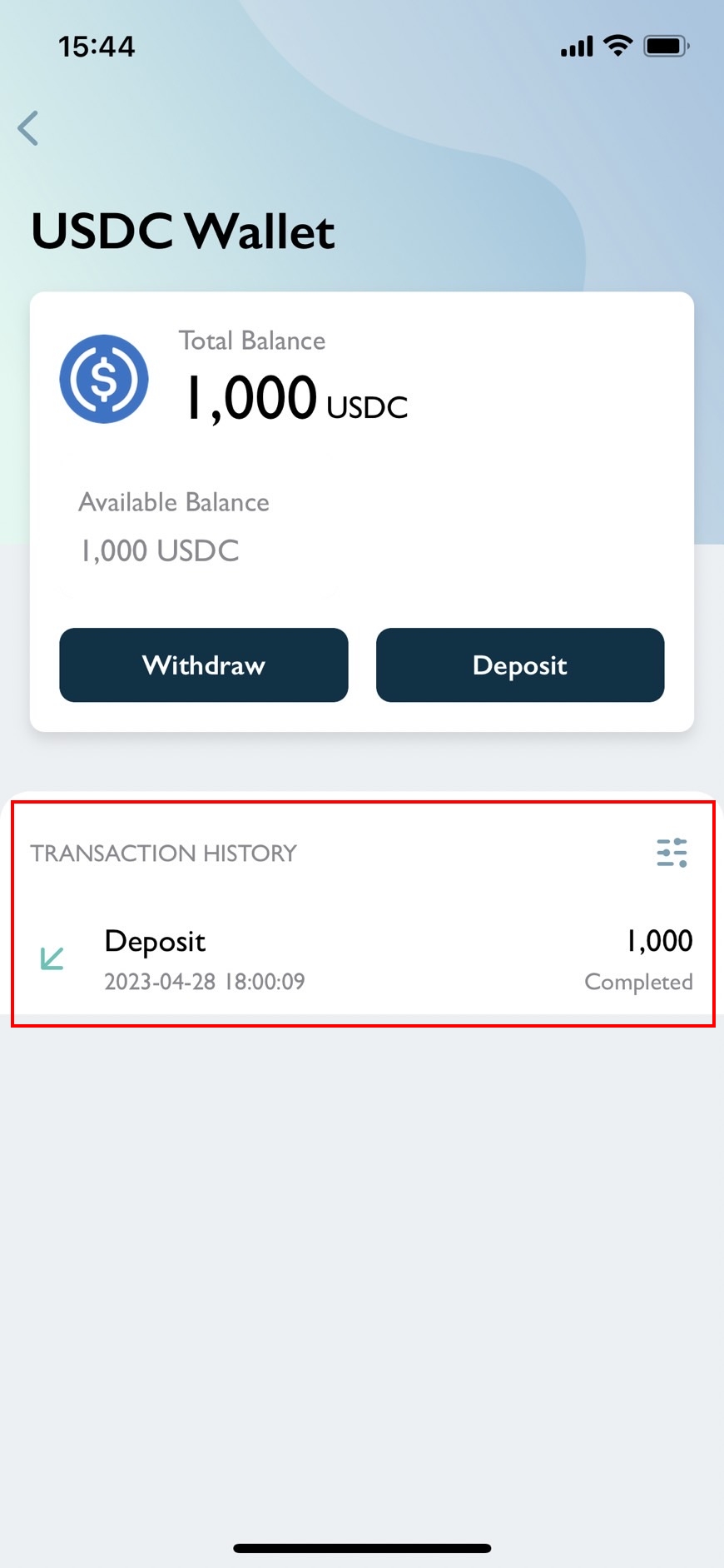Screen dimensions: 724x1568
Task: Tap the Deposit button
Action: [520, 665]
